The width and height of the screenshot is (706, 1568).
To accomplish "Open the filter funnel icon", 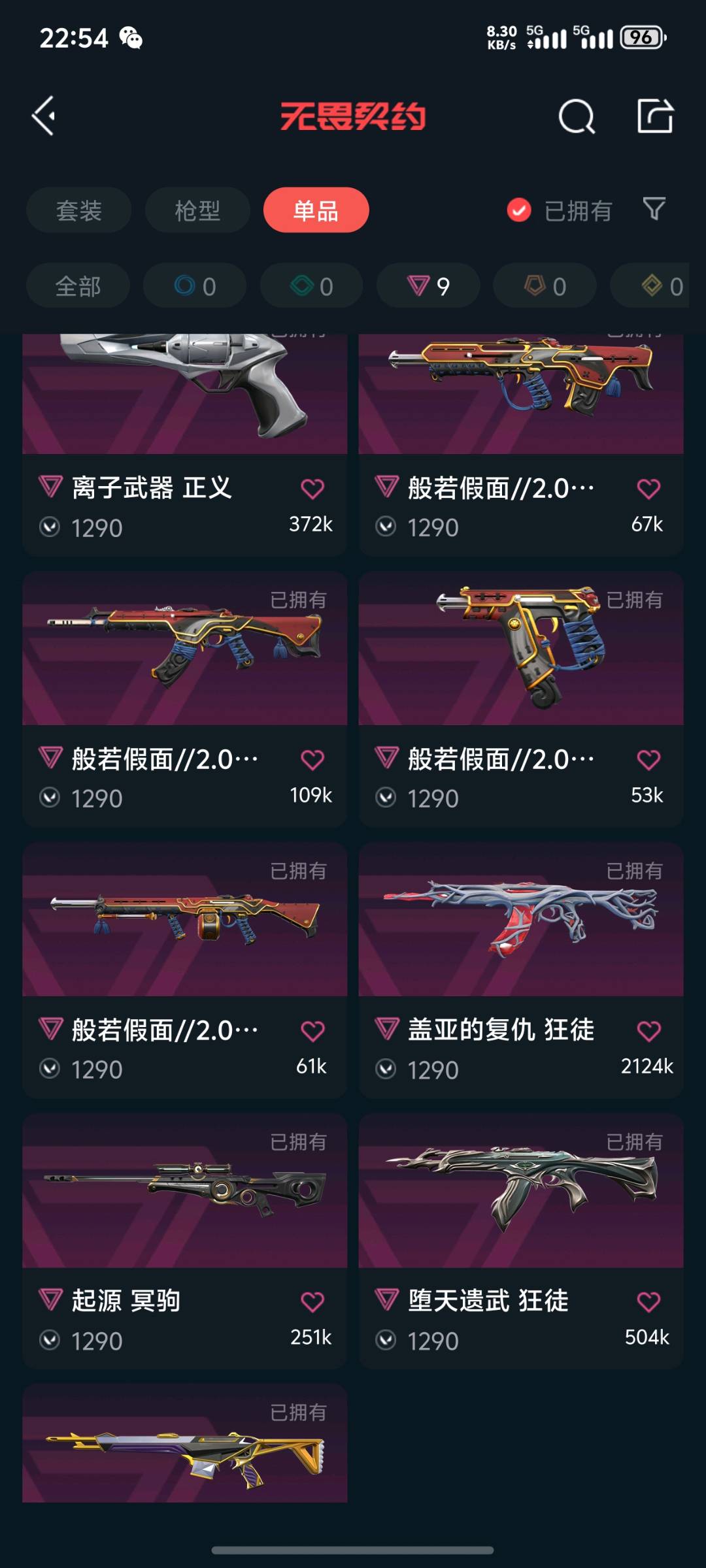I will [654, 209].
